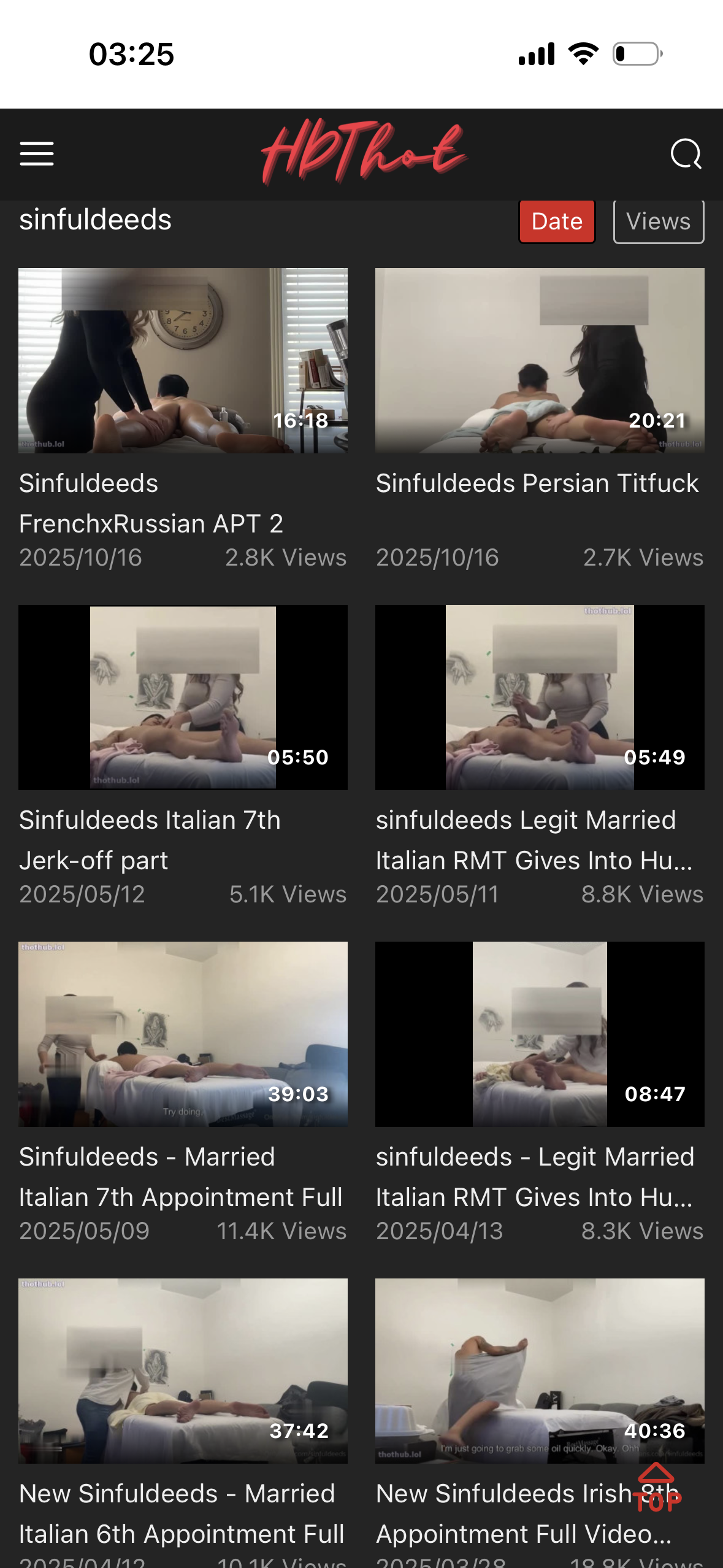Open the 08:47 video thumbnail
This screenshot has width=723, height=1568.
coord(540,1034)
